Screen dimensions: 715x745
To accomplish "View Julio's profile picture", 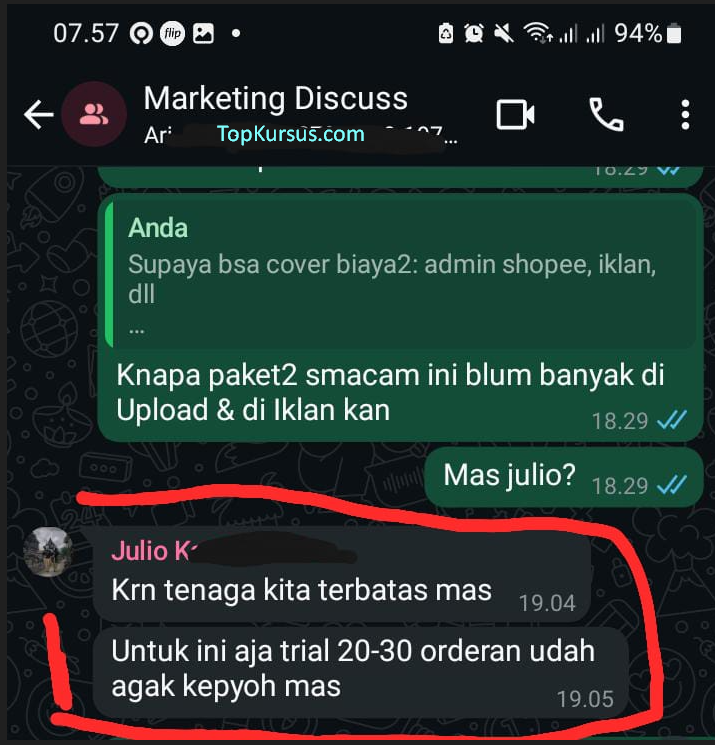I will 47,551.
